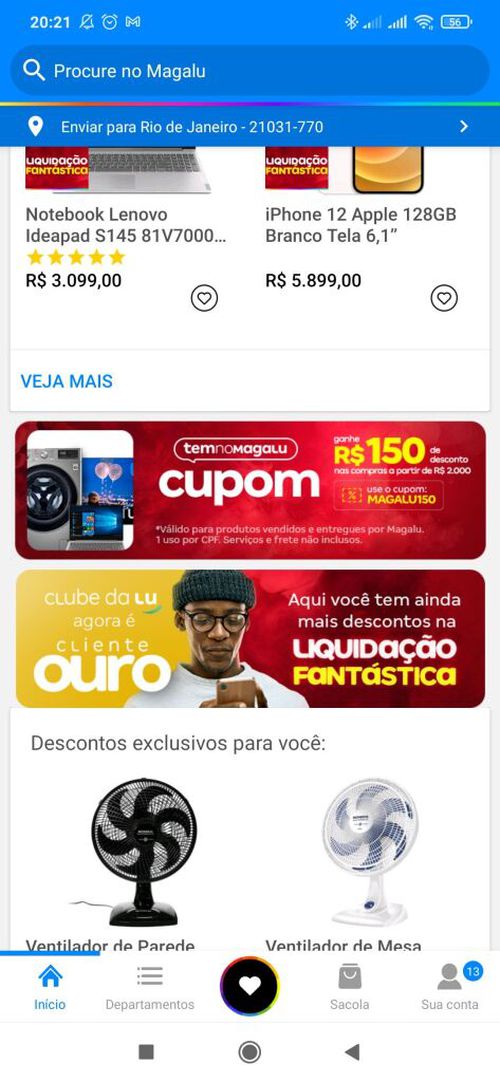Open the Clube da Lu cliente ouro banner
500x1082 pixels.
click(250, 638)
